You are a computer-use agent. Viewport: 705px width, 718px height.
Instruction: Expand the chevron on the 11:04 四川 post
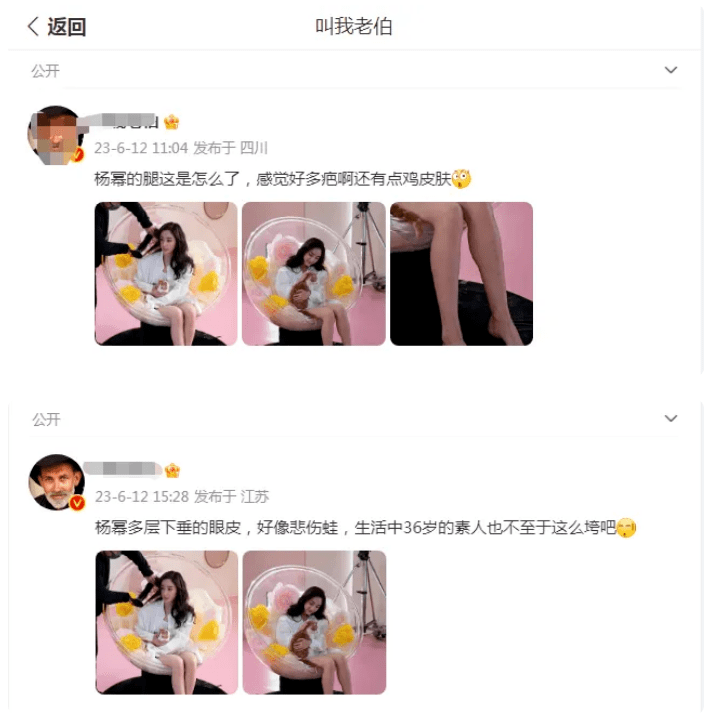click(671, 70)
